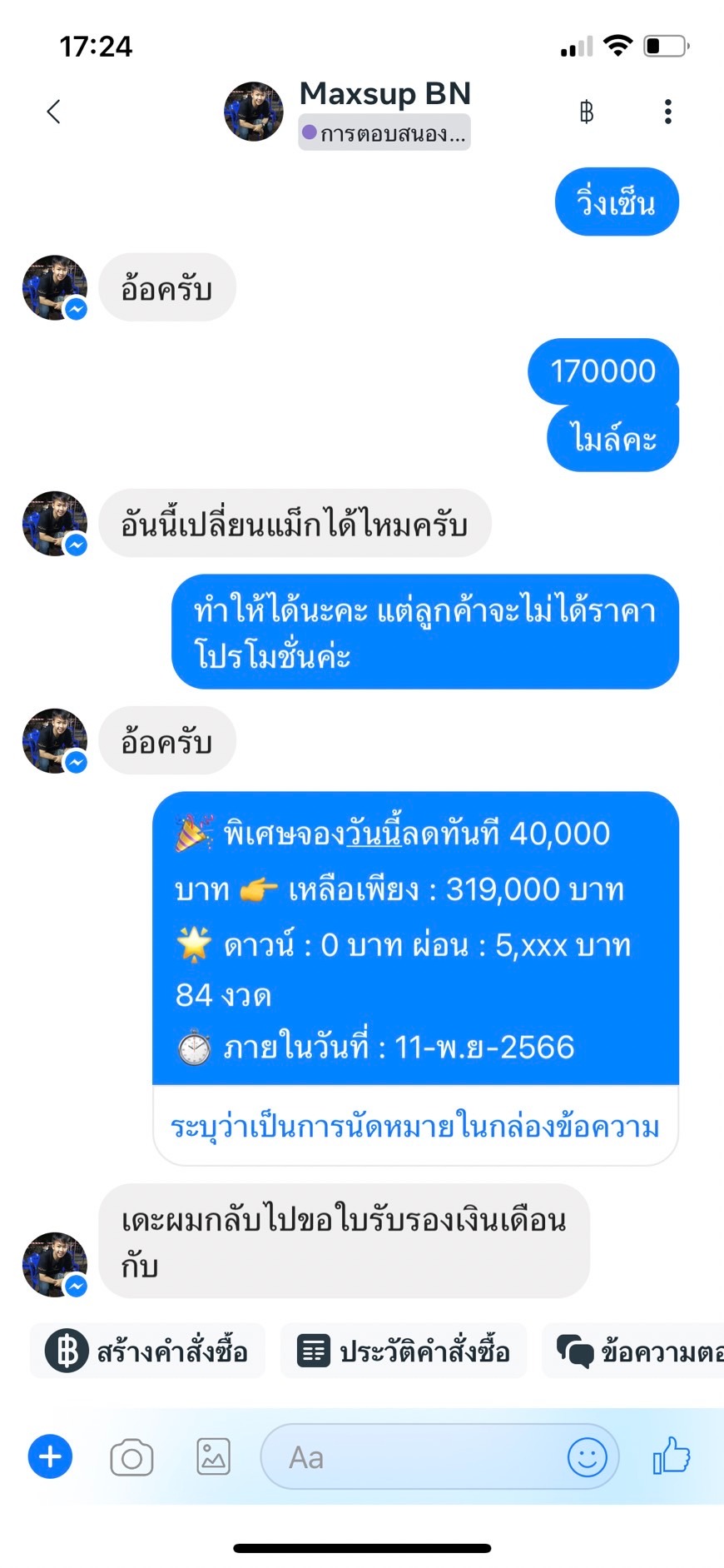This screenshot has width=724, height=1568.
Task: Send a thumbs-up like
Action: (x=672, y=1456)
